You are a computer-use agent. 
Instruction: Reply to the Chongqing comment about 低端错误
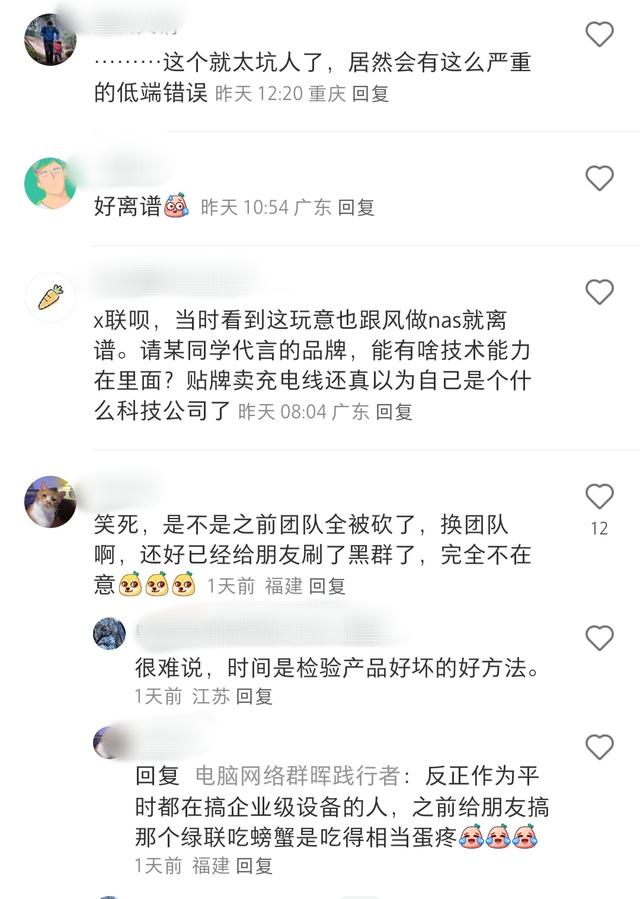tap(370, 94)
